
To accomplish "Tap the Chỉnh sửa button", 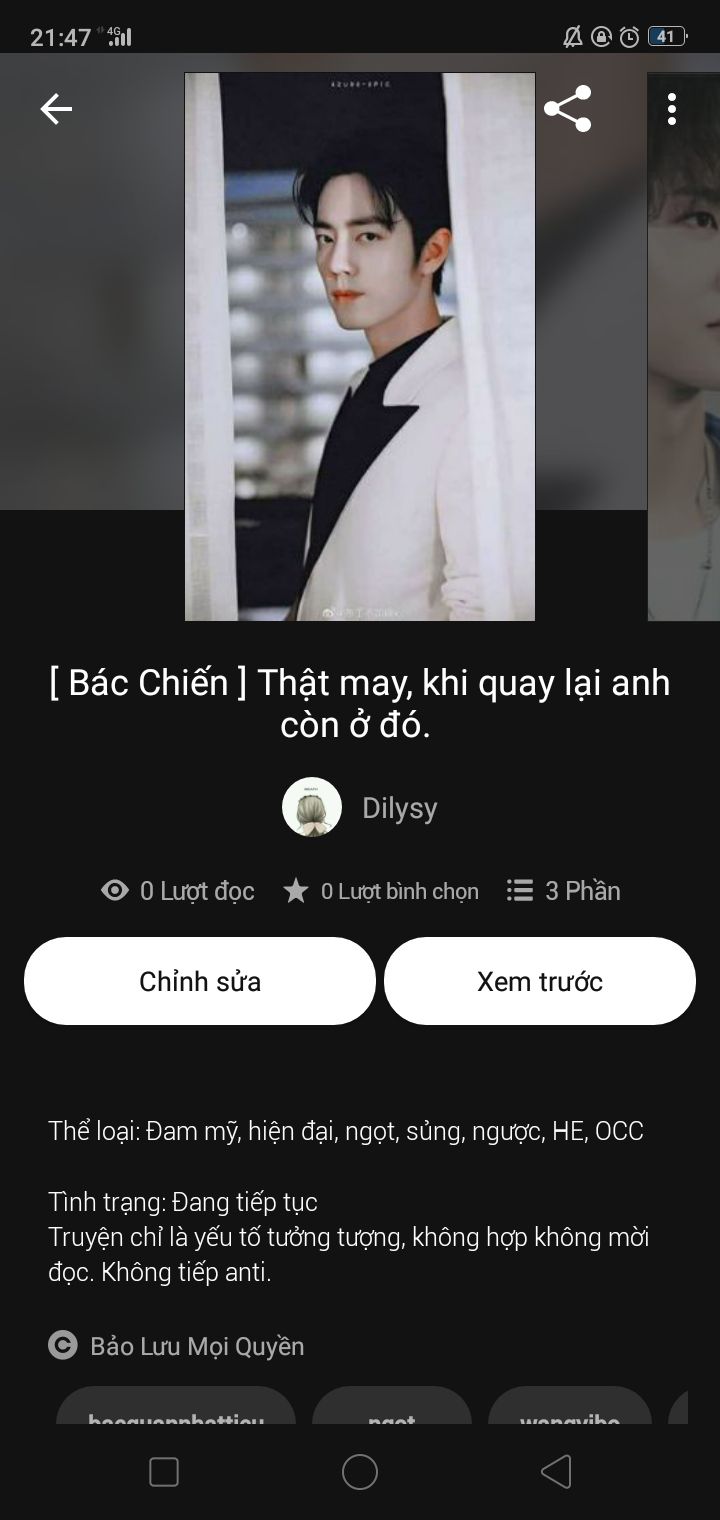I will click(x=200, y=981).
